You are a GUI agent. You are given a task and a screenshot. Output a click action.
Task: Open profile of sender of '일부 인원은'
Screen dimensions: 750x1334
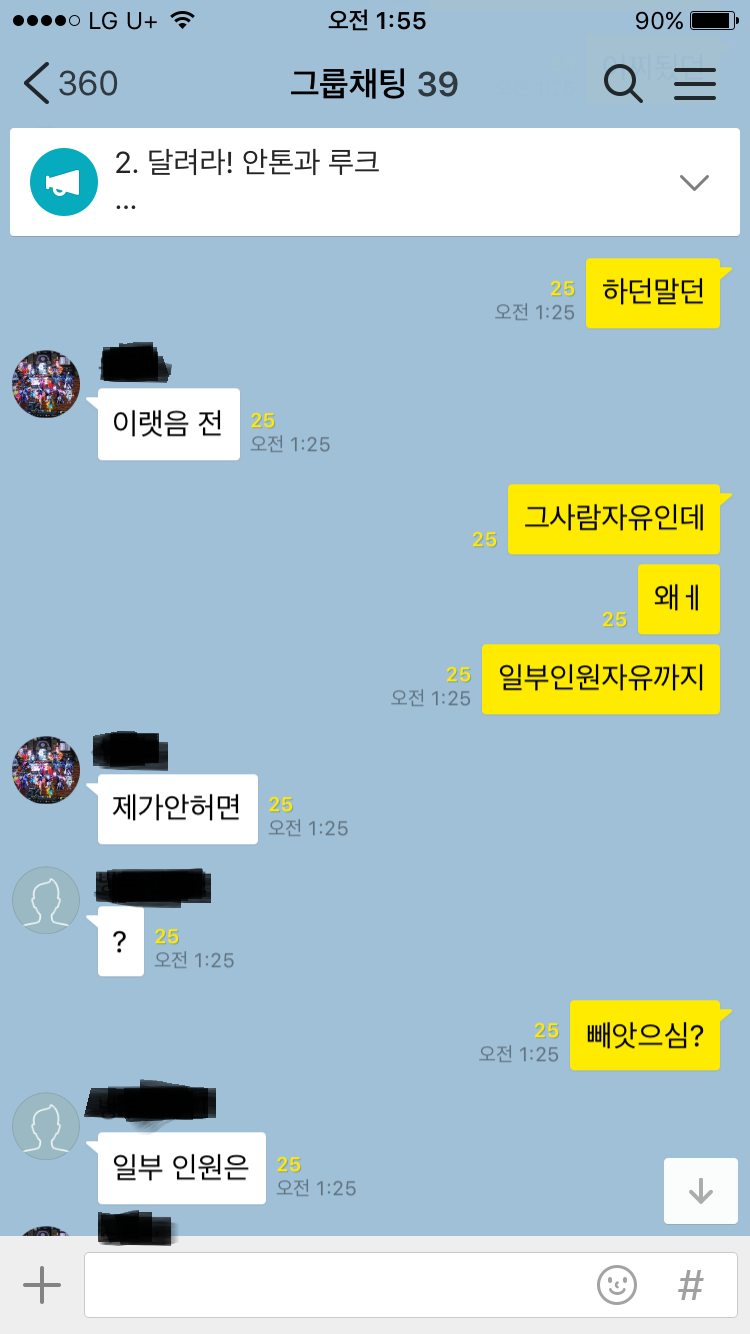coord(46,1126)
